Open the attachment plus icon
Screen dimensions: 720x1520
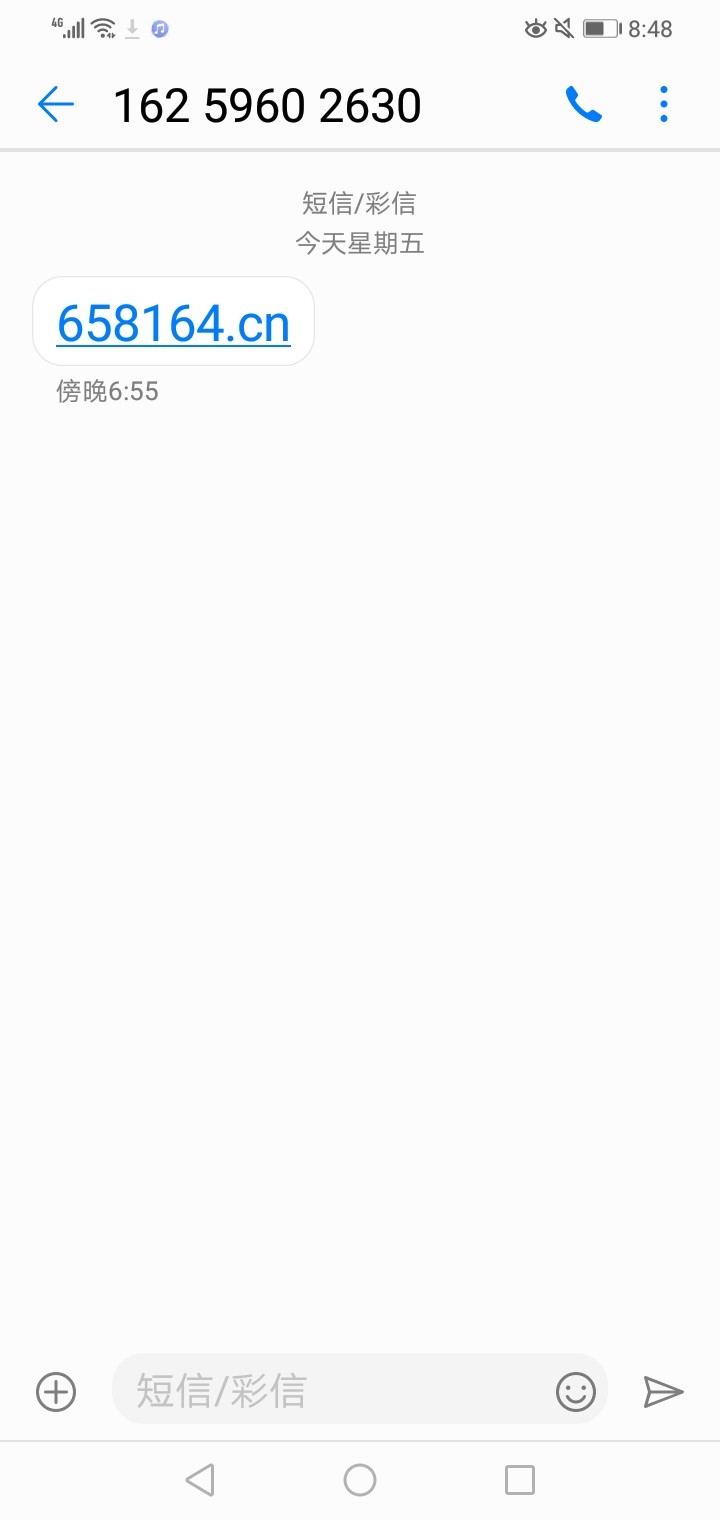55,1391
